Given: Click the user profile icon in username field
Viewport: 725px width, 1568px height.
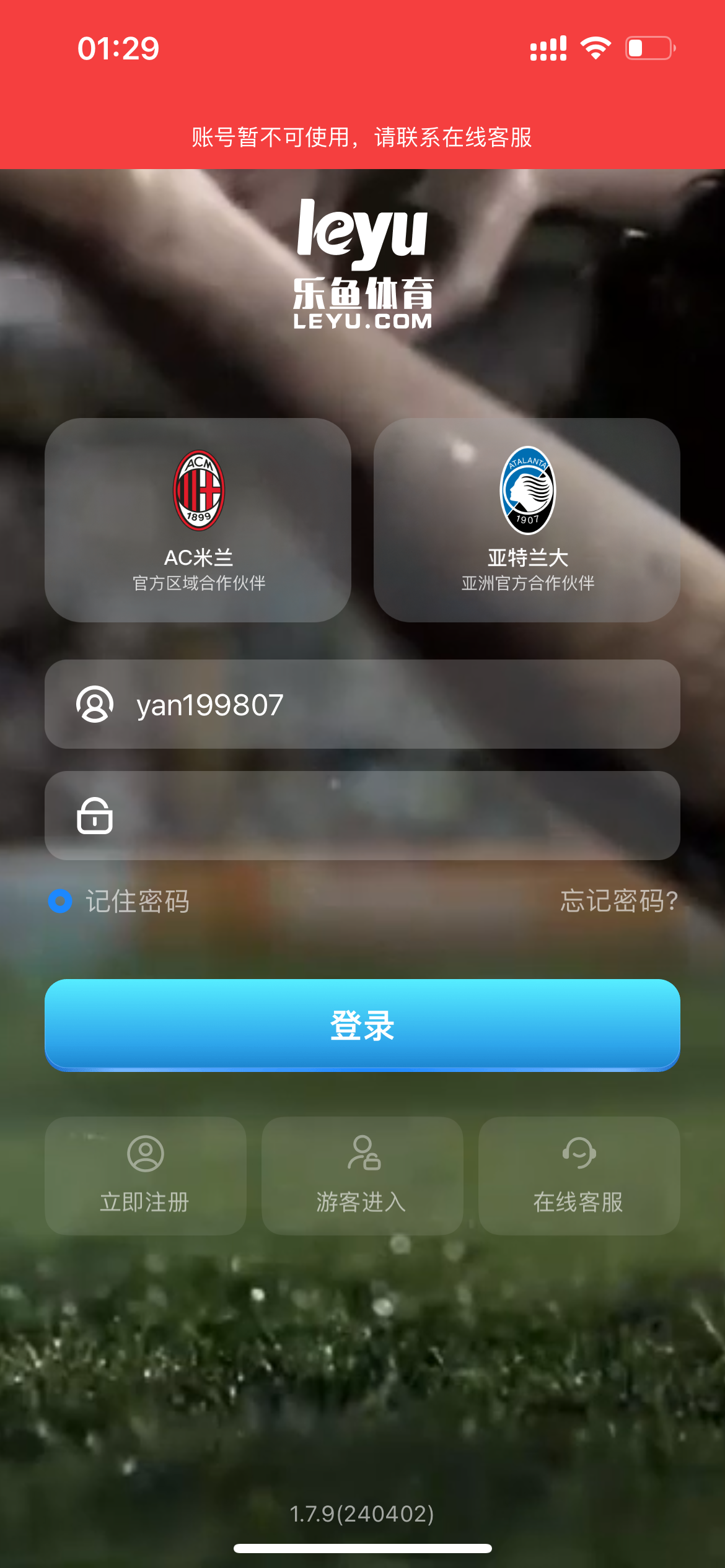Looking at the screenshot, I should click(x=93, y=705).
